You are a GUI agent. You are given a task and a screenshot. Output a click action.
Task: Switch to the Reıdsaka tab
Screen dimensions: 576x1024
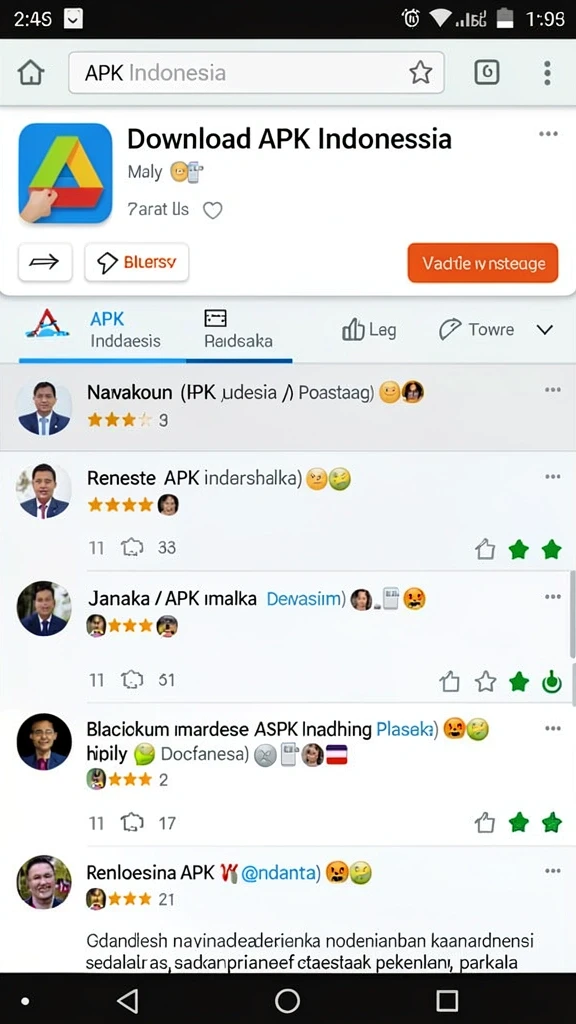click(x=239, y=330)
